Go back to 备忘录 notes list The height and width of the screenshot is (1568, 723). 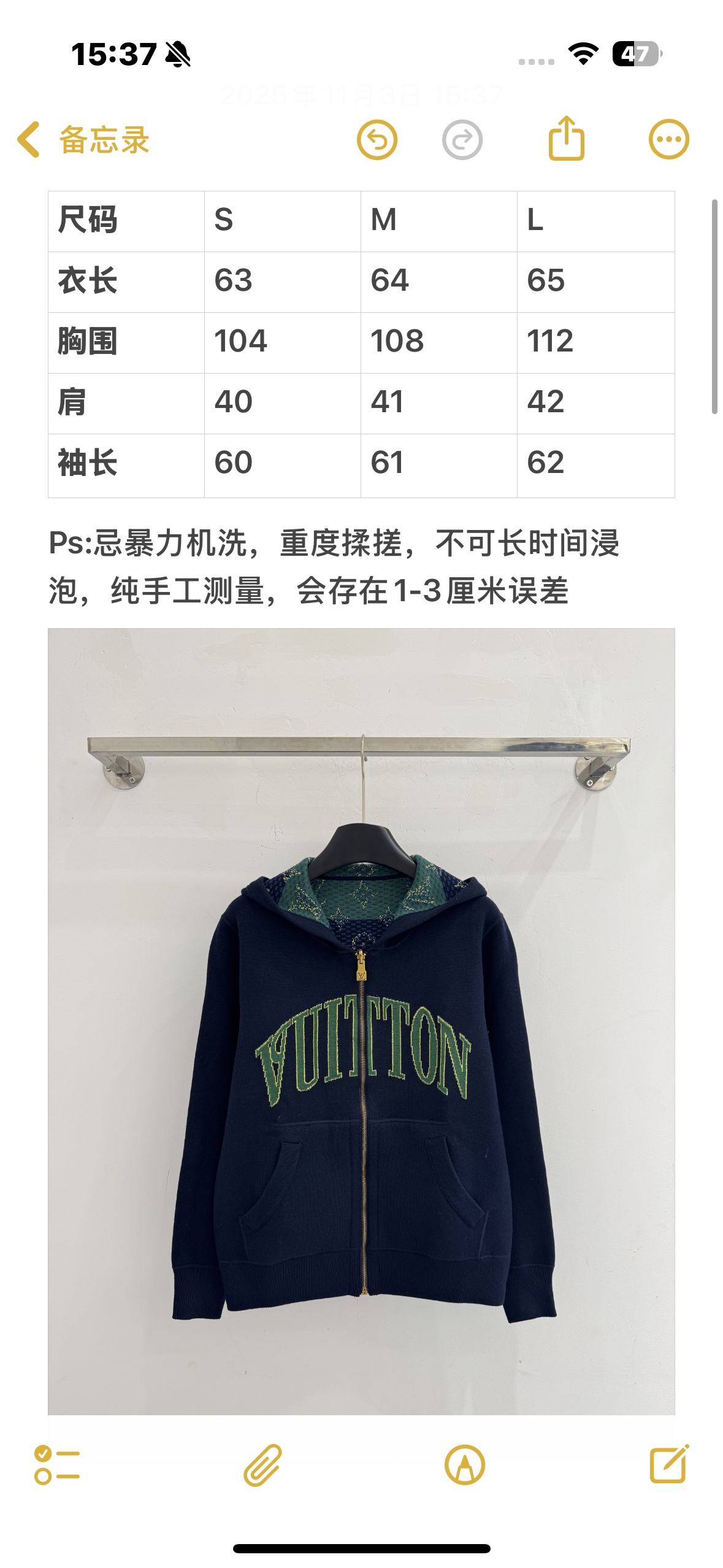[83, 140]
